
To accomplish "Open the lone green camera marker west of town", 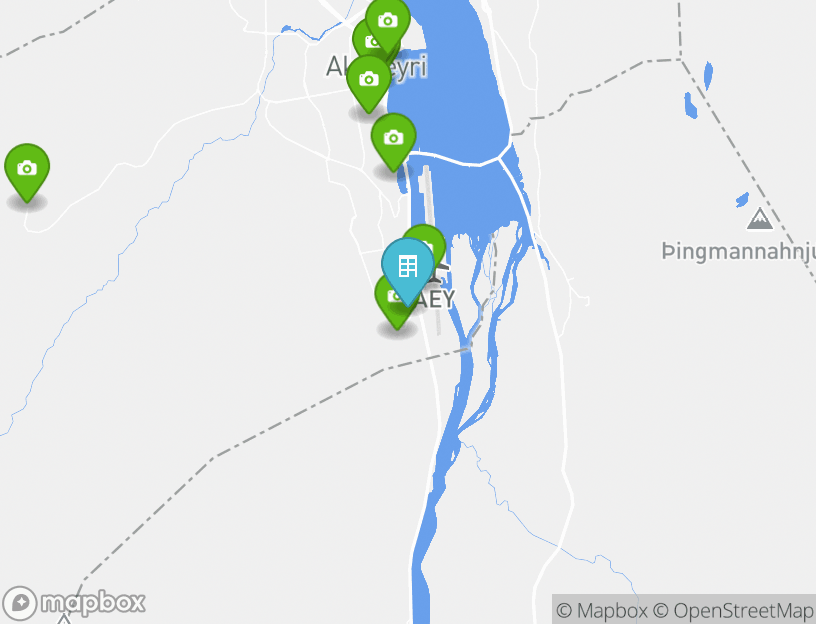I will (27, 169).
